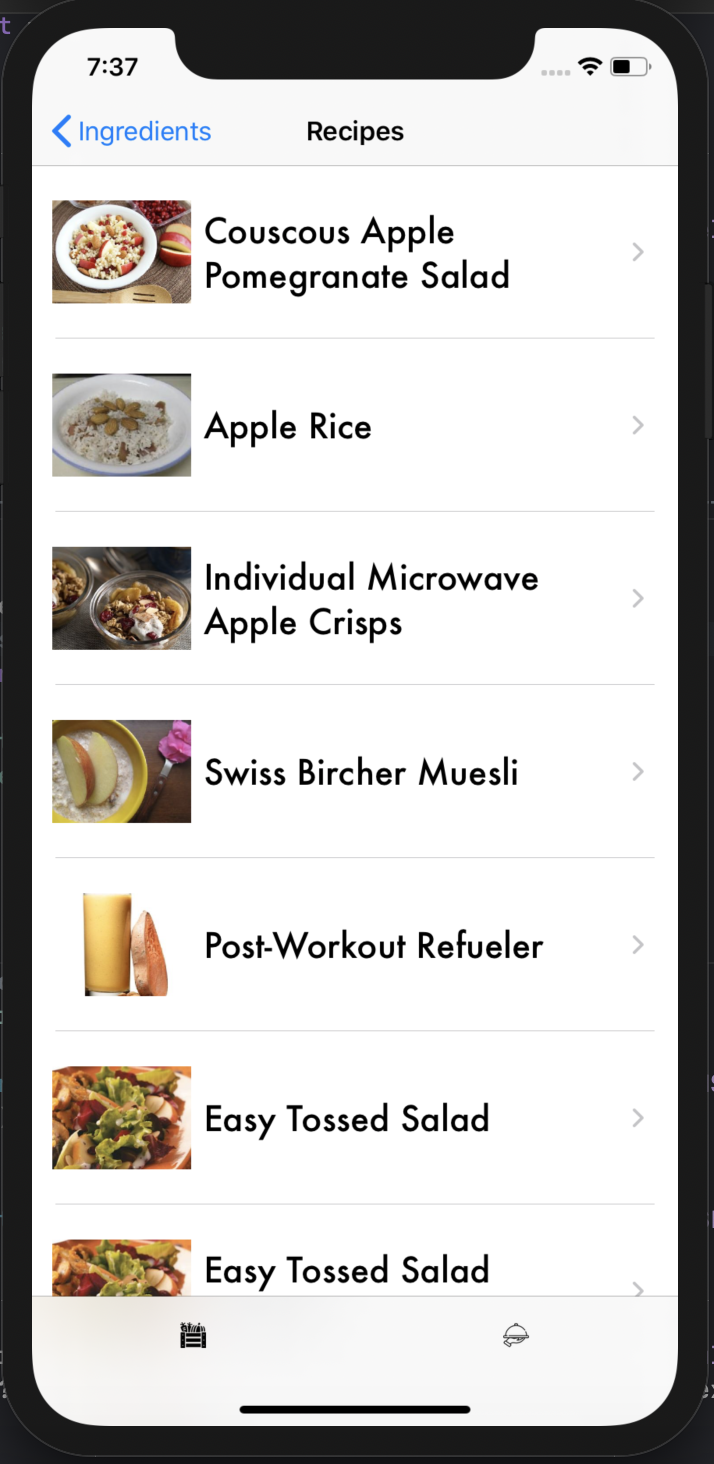The width and height of the screenshot is (714, 1464).
Task: Go back to Ingredients
Action: pos(131,131)
